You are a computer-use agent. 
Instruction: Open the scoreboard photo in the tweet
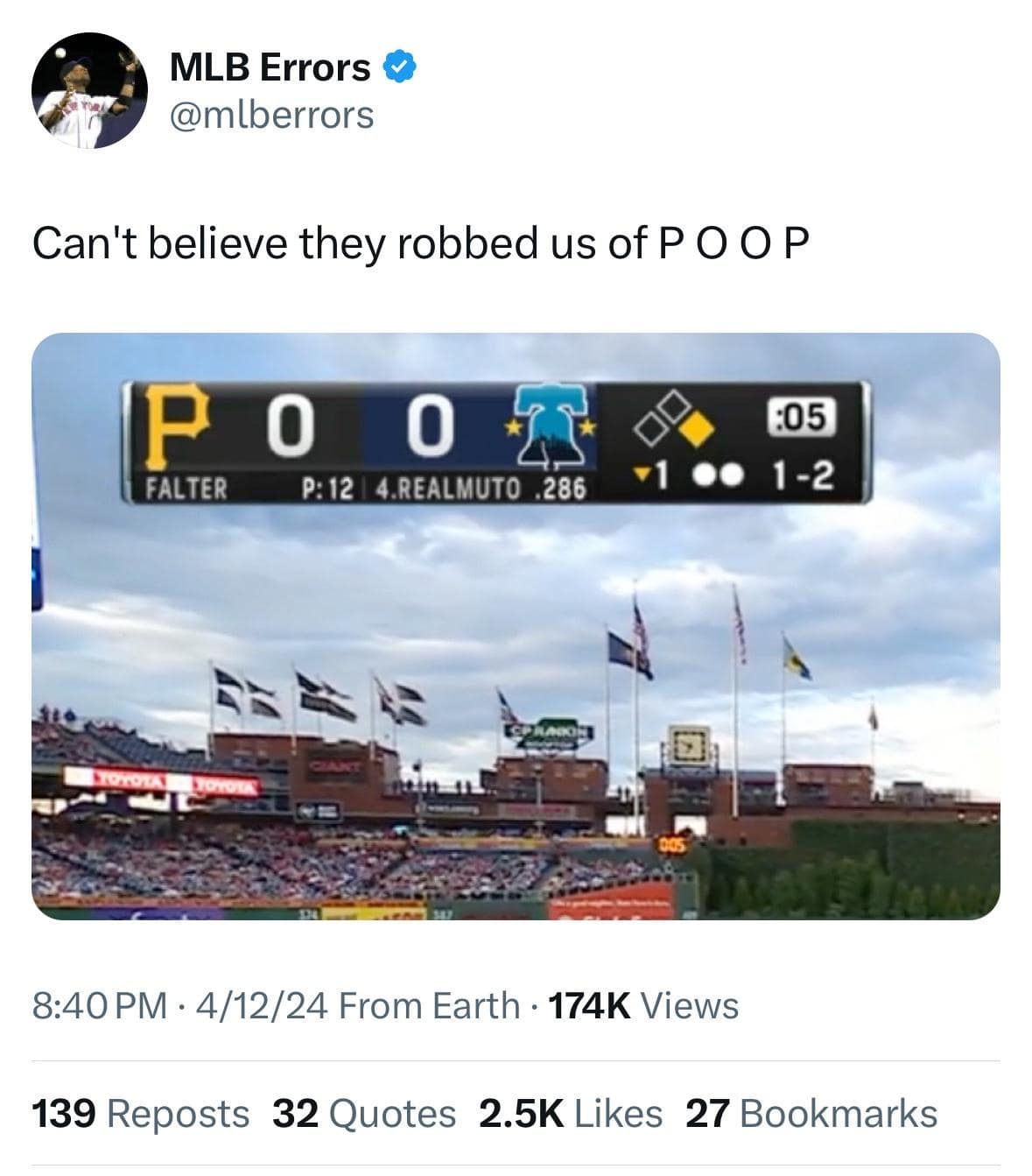(516, 625)
